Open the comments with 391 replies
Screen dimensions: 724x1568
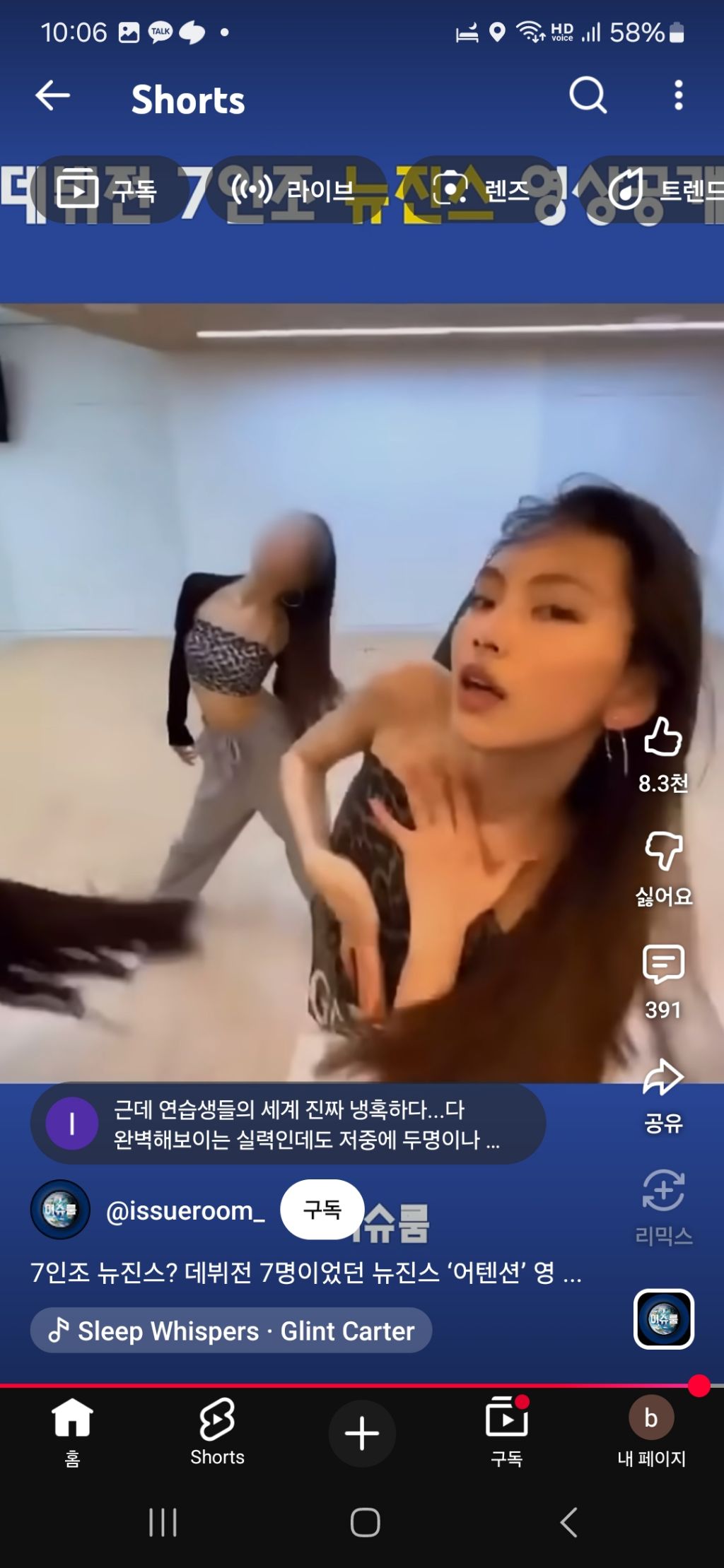coord(662,965)
